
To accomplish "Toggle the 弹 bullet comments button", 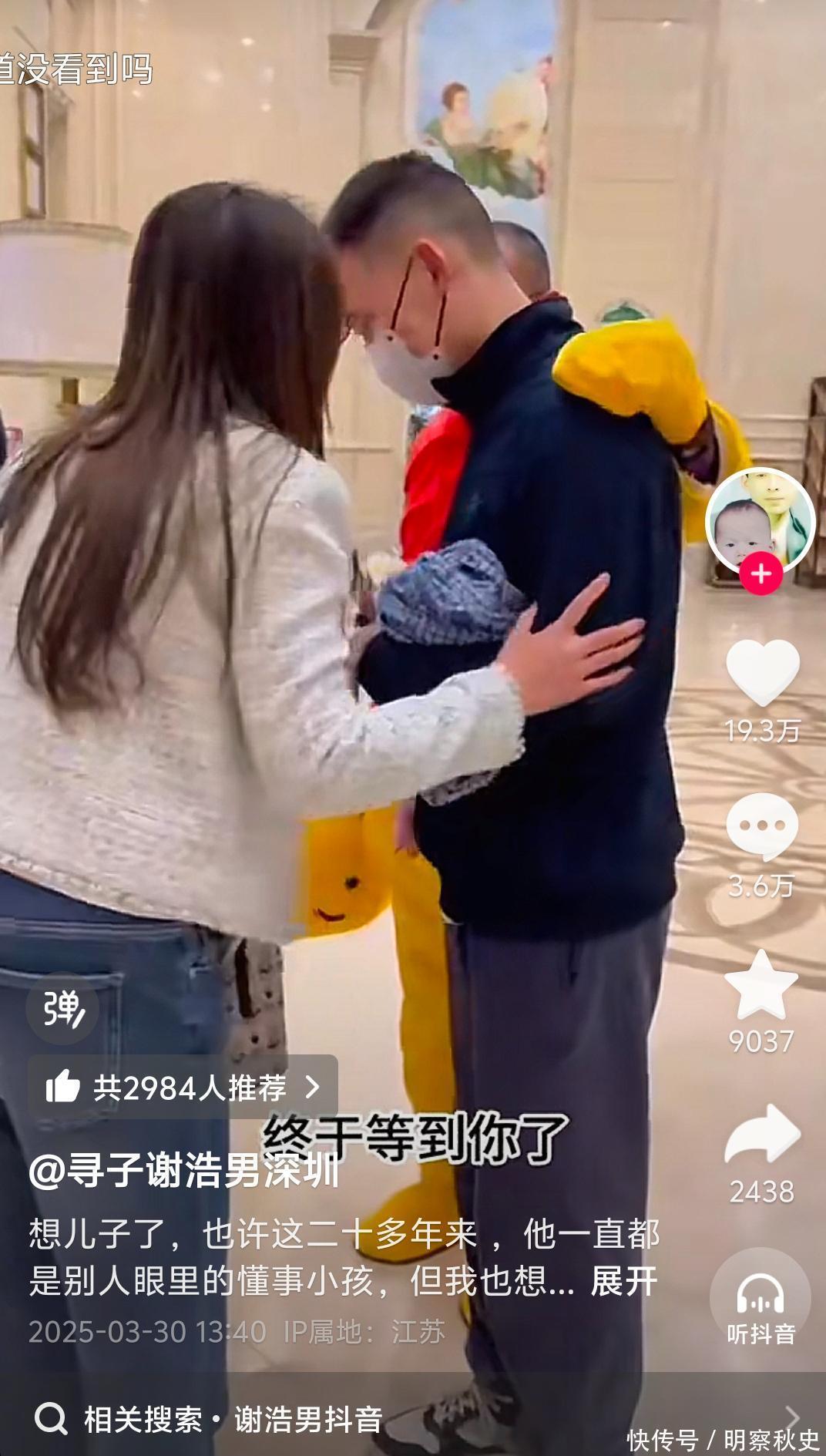I will pyautogui.click(x=62, y=1009).
